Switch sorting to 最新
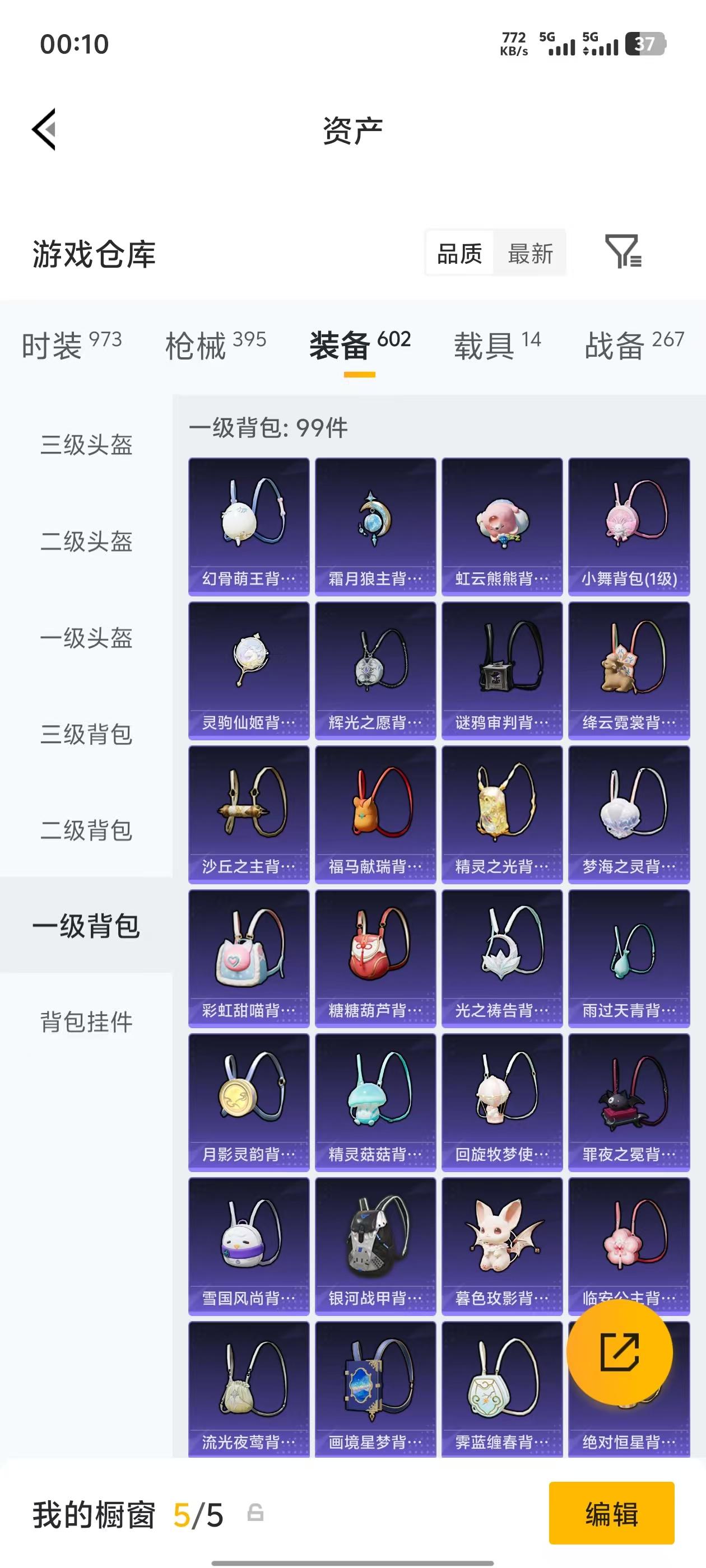The height and width of the screenshot is (1568, 706). [x=531, y=254]
